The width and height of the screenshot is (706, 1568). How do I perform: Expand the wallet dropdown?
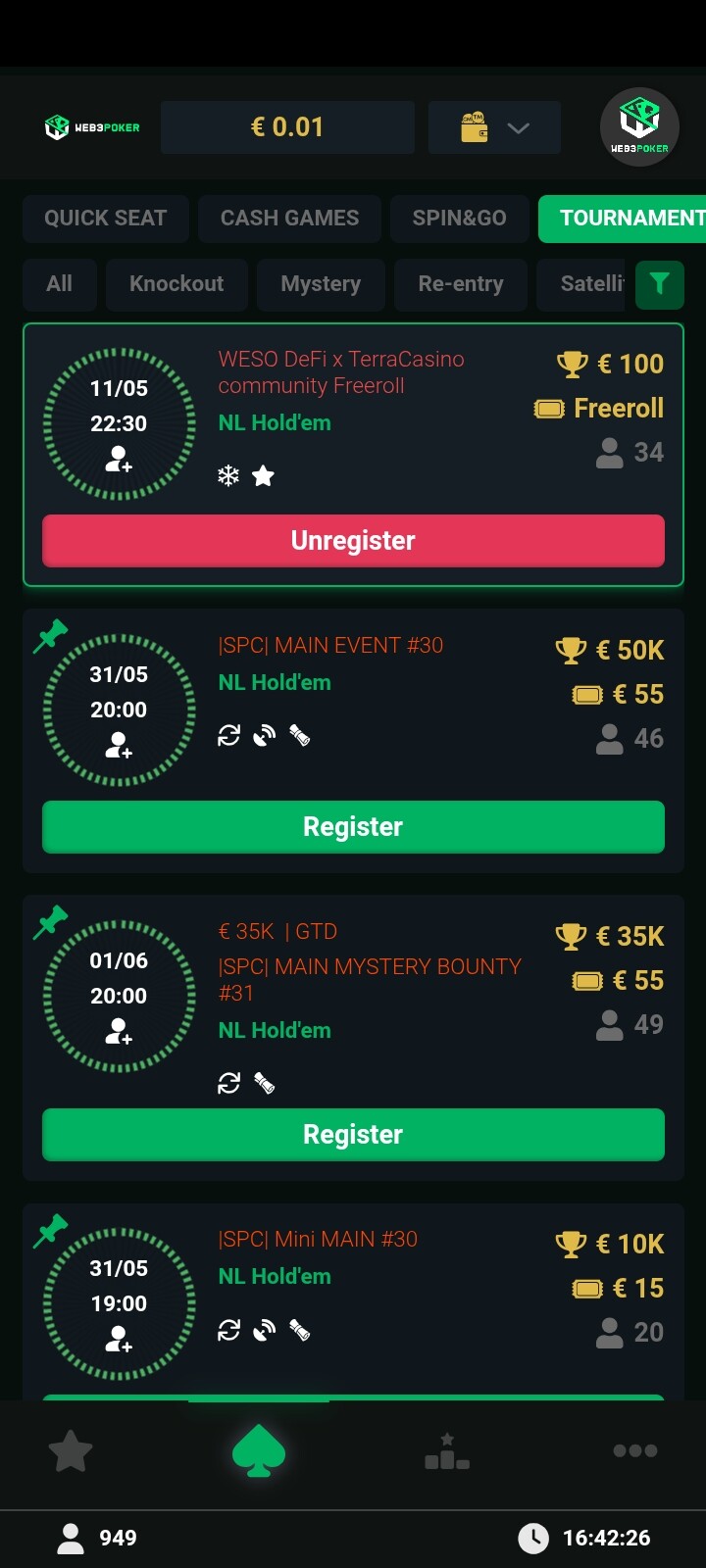[494, 127]
